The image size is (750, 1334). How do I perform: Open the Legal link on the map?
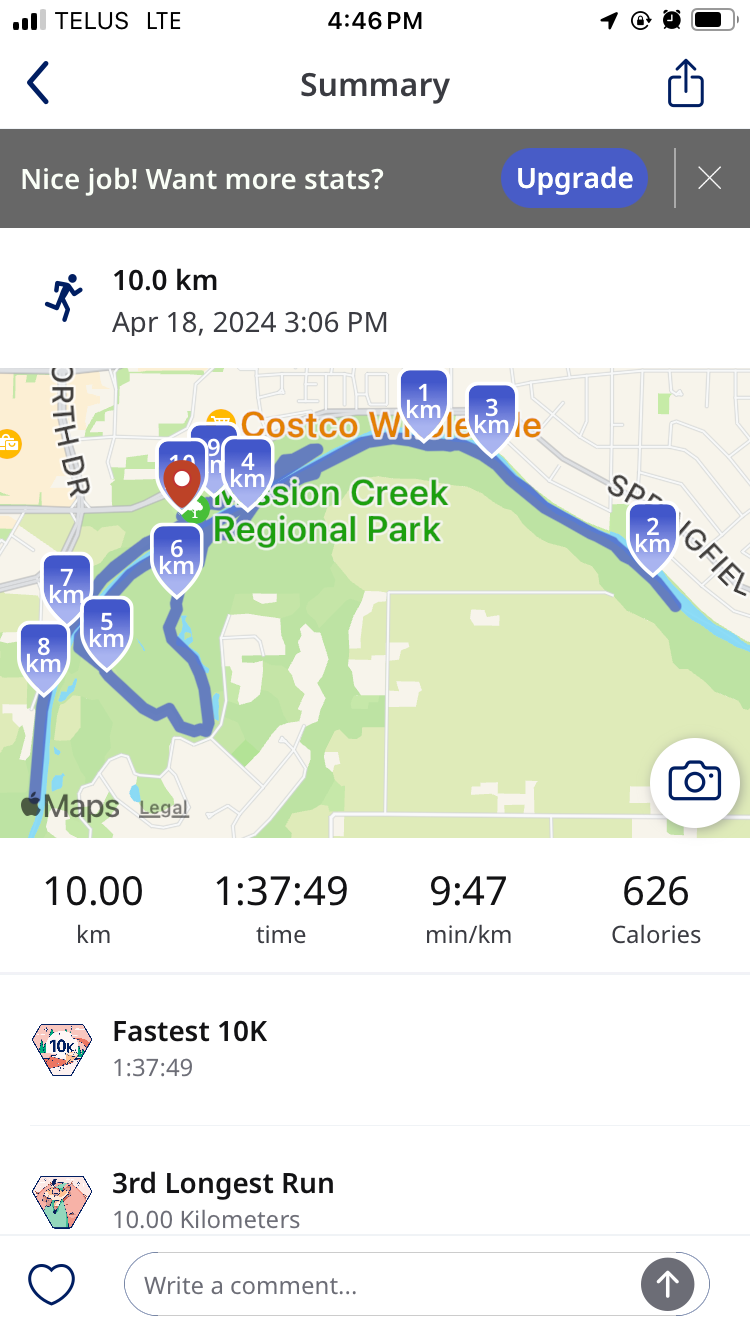coord(164,808)
